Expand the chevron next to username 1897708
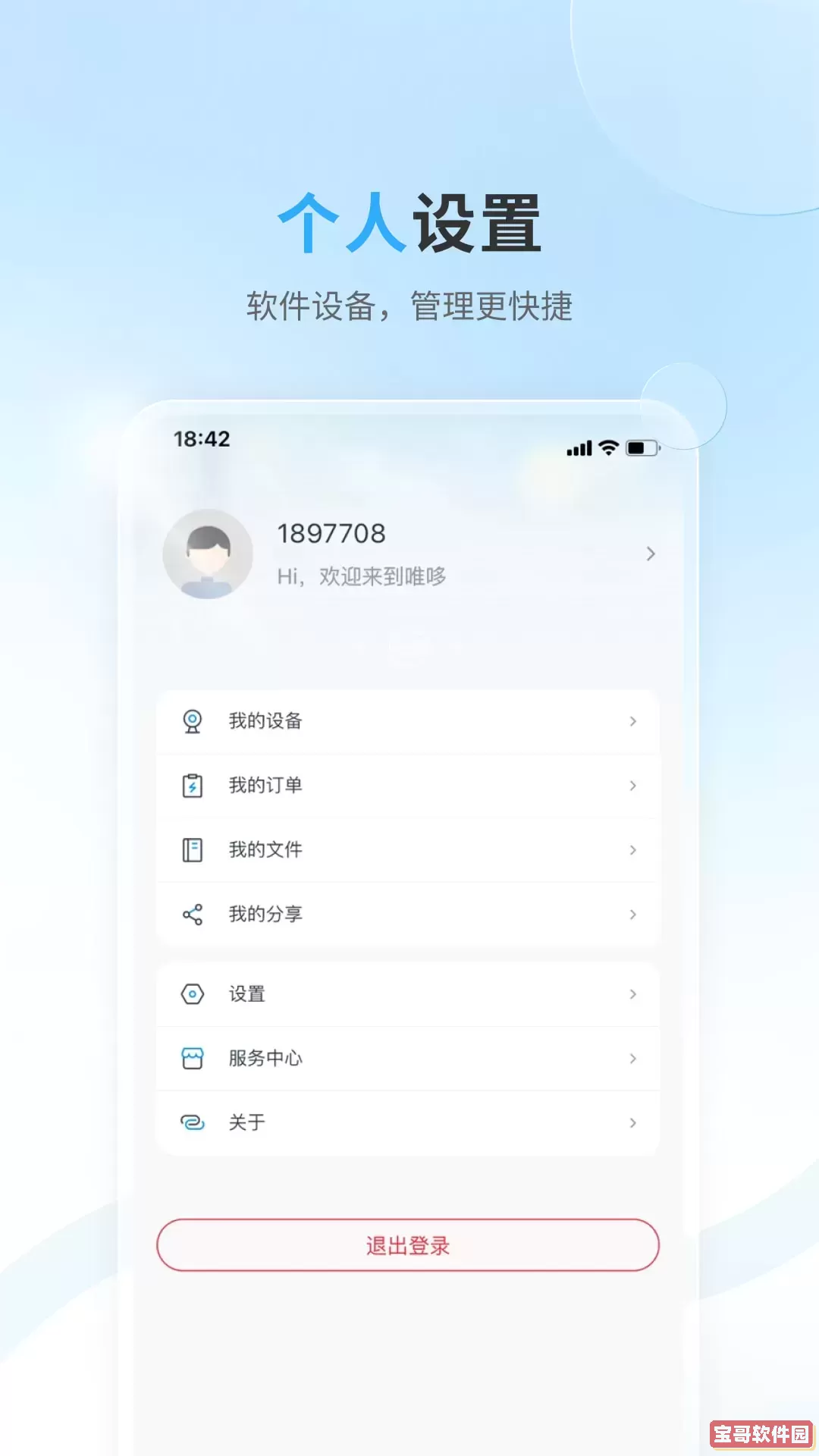 point(651,554)
